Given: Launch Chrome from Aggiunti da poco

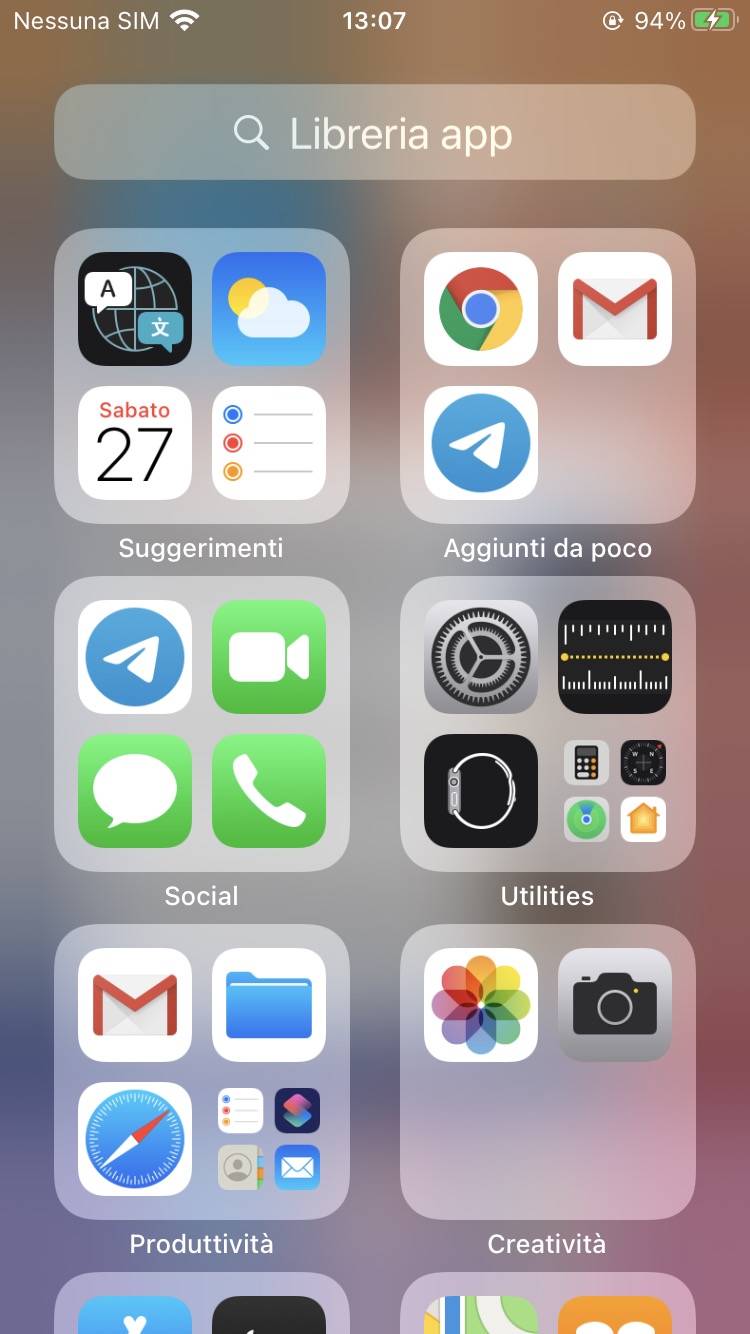Looking at the screenshot, I should point(481,309).
